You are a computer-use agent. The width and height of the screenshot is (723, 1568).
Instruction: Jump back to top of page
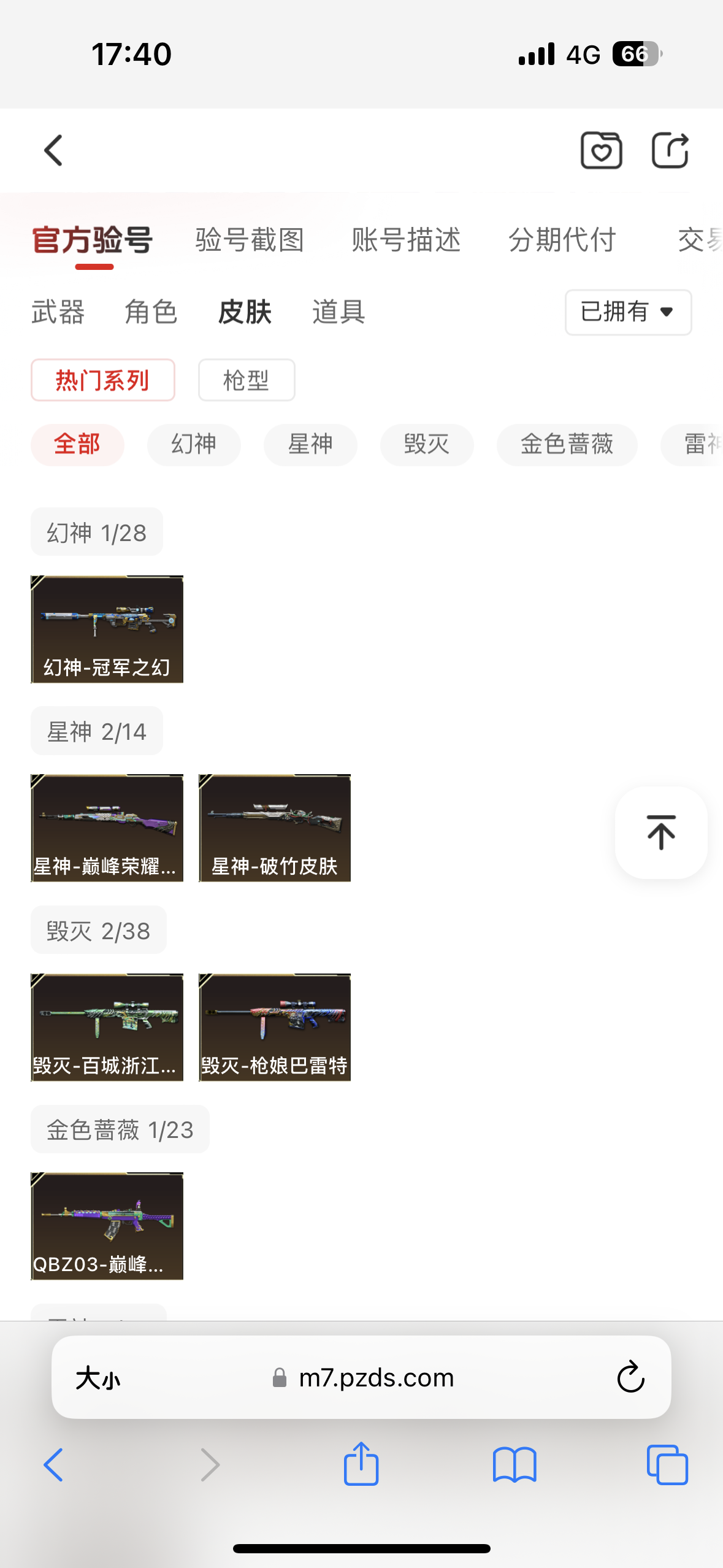pyautogui.click(x=661, y=832)
